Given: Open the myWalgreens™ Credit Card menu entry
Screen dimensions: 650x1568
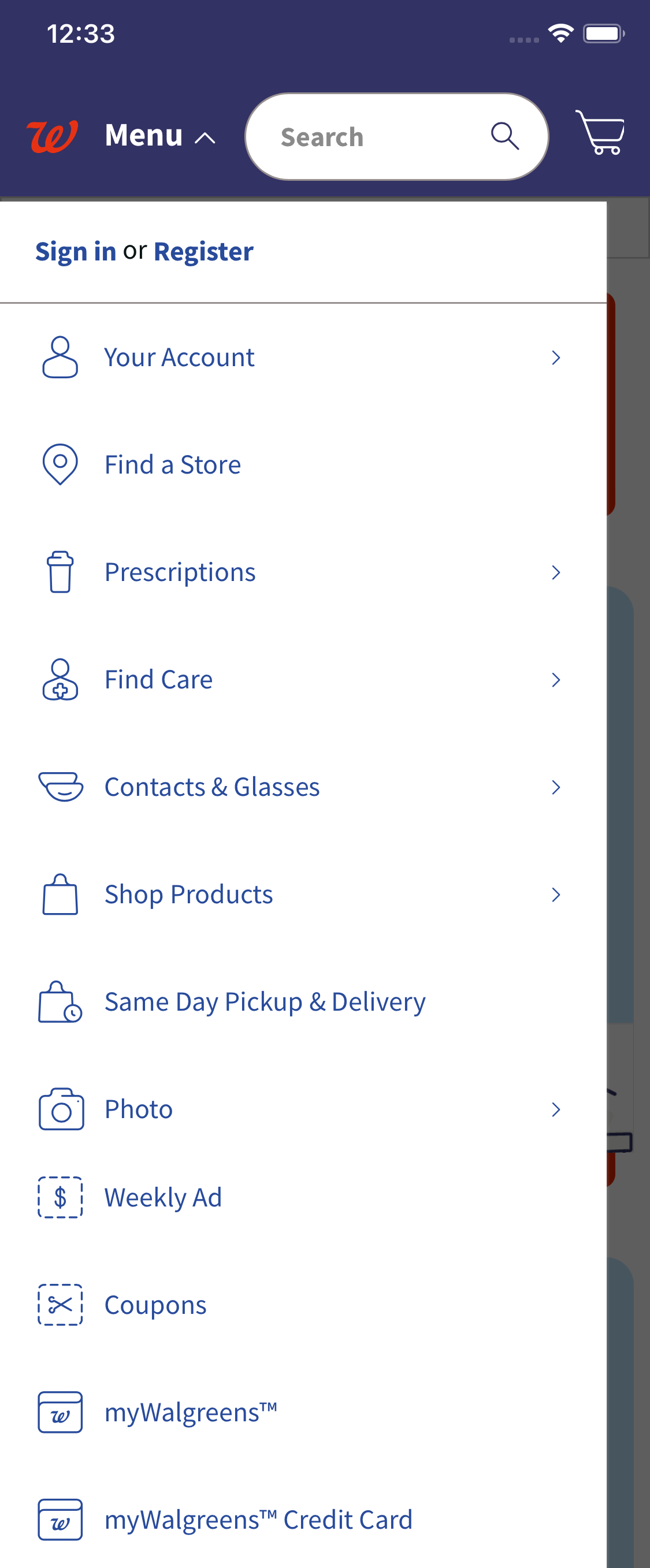Looking at the screenshot, I should 258,1519.
